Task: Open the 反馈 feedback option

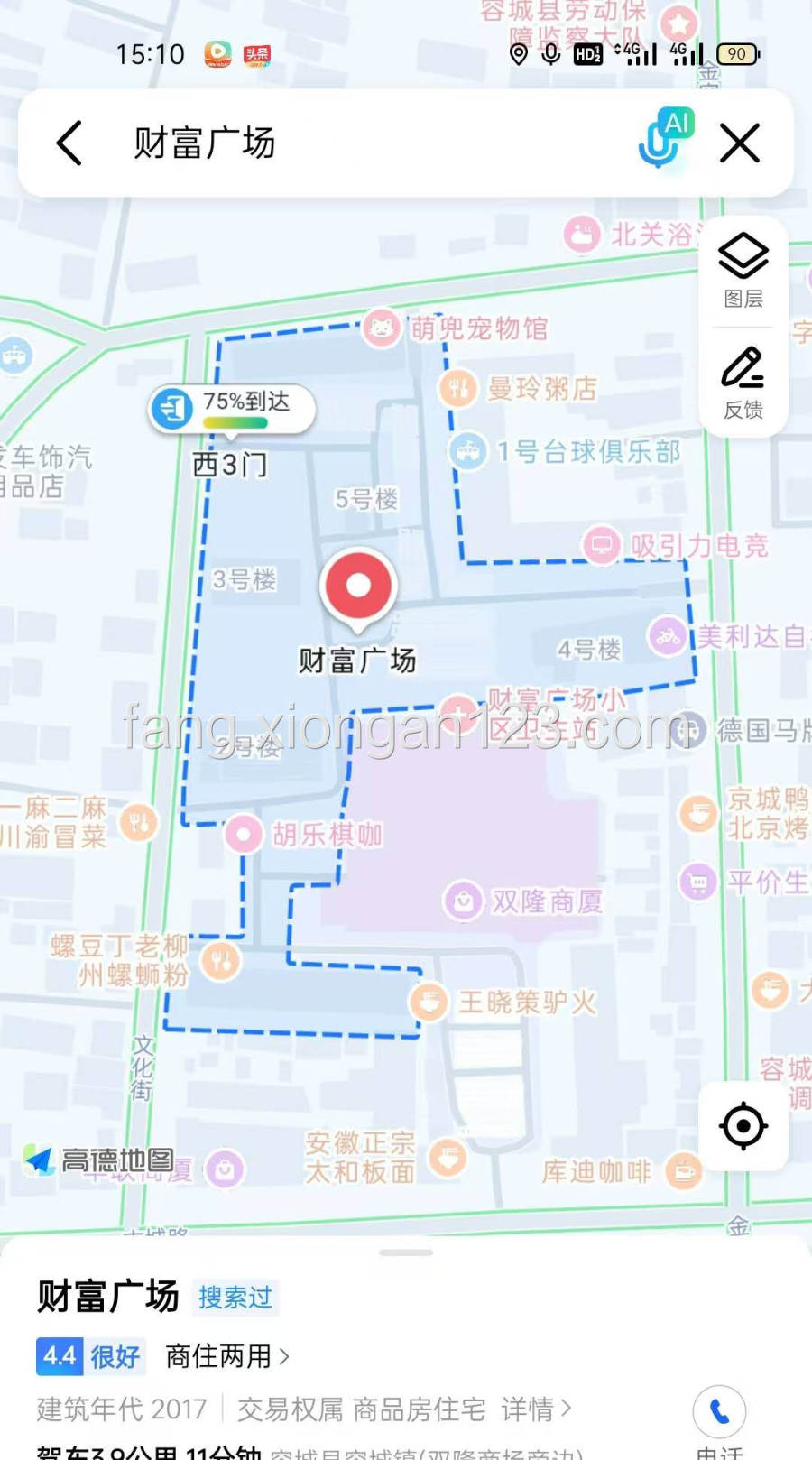Action: 743,383
